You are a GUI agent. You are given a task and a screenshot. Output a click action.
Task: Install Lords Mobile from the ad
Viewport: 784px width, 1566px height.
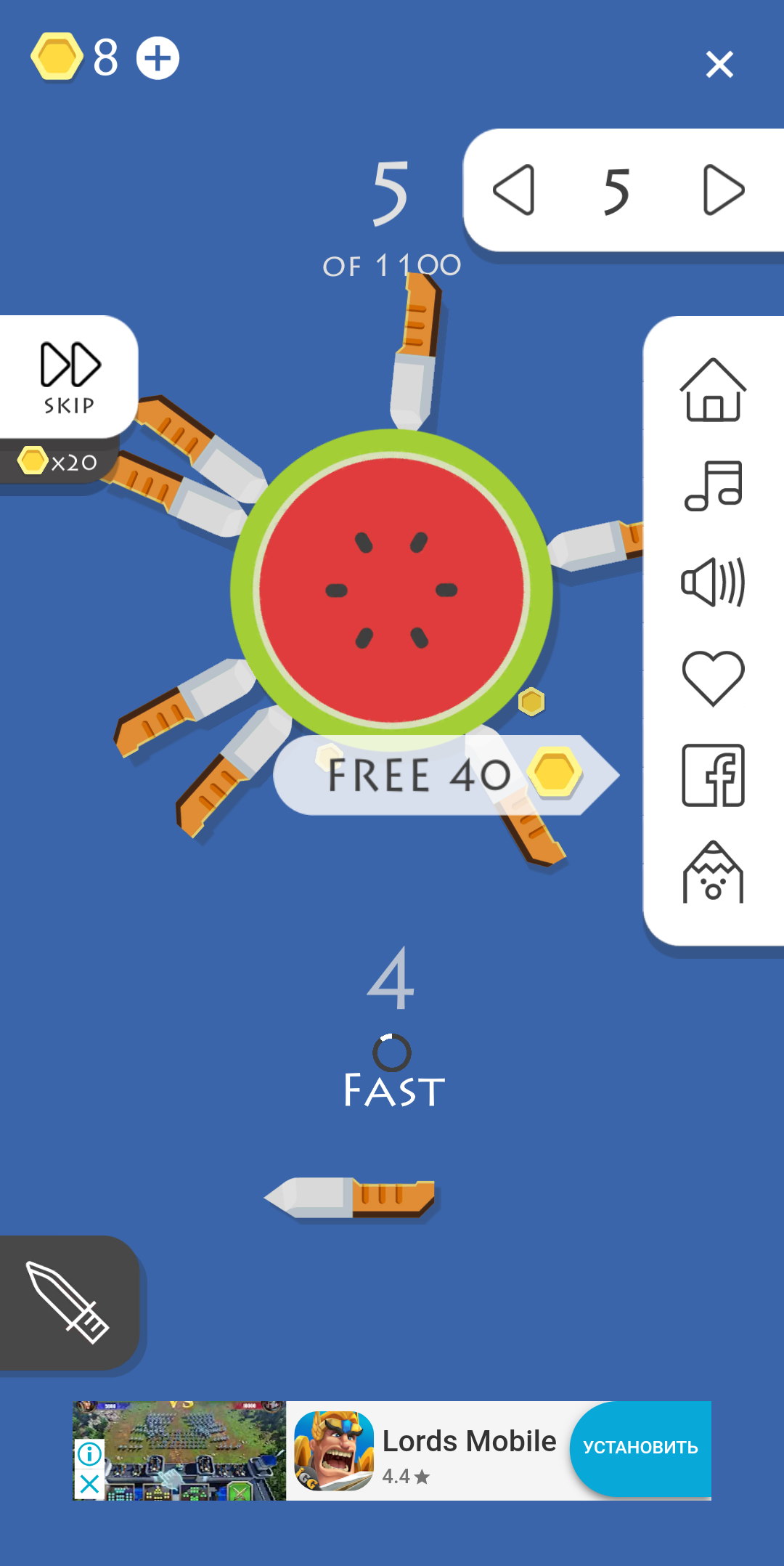point(640,1448)
